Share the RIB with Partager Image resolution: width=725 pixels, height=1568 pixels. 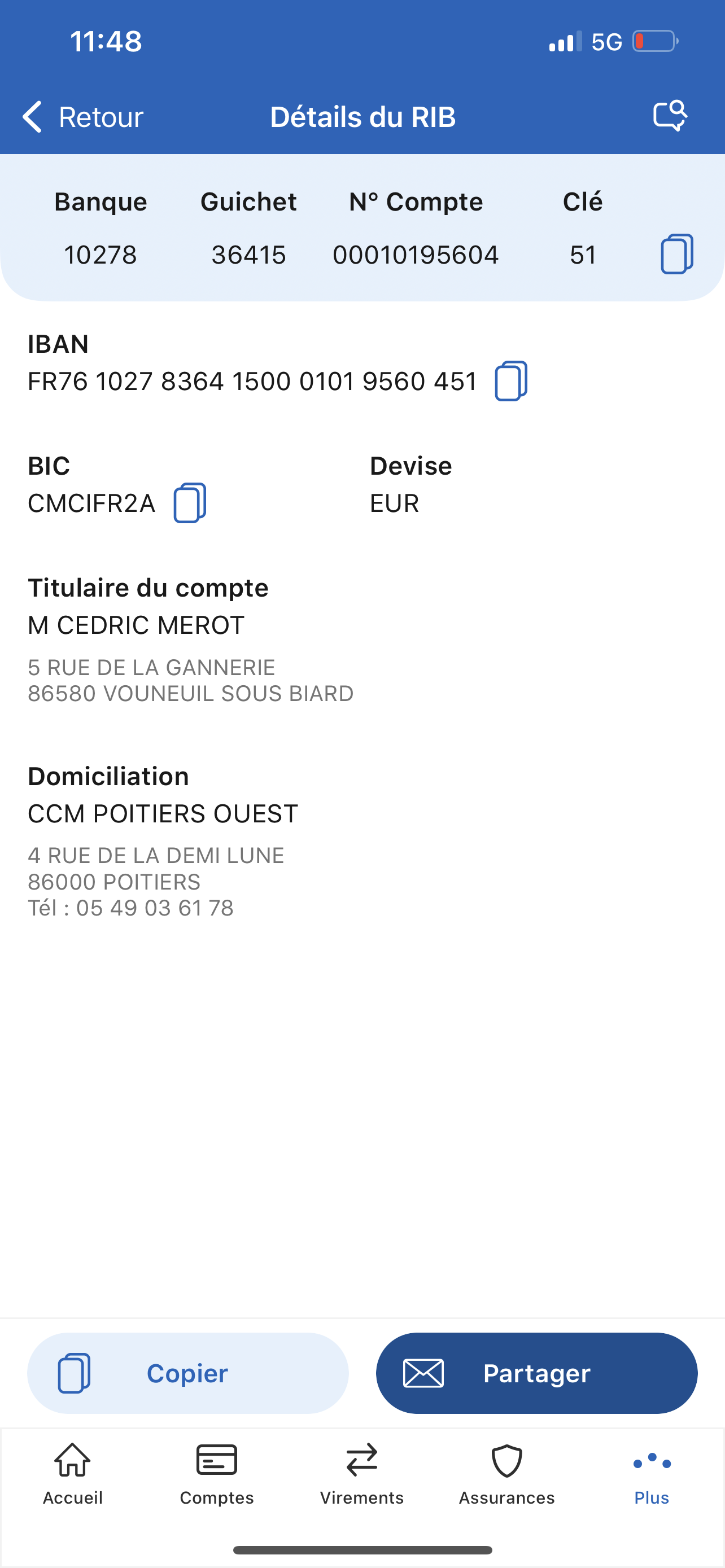coord(536,1373)
